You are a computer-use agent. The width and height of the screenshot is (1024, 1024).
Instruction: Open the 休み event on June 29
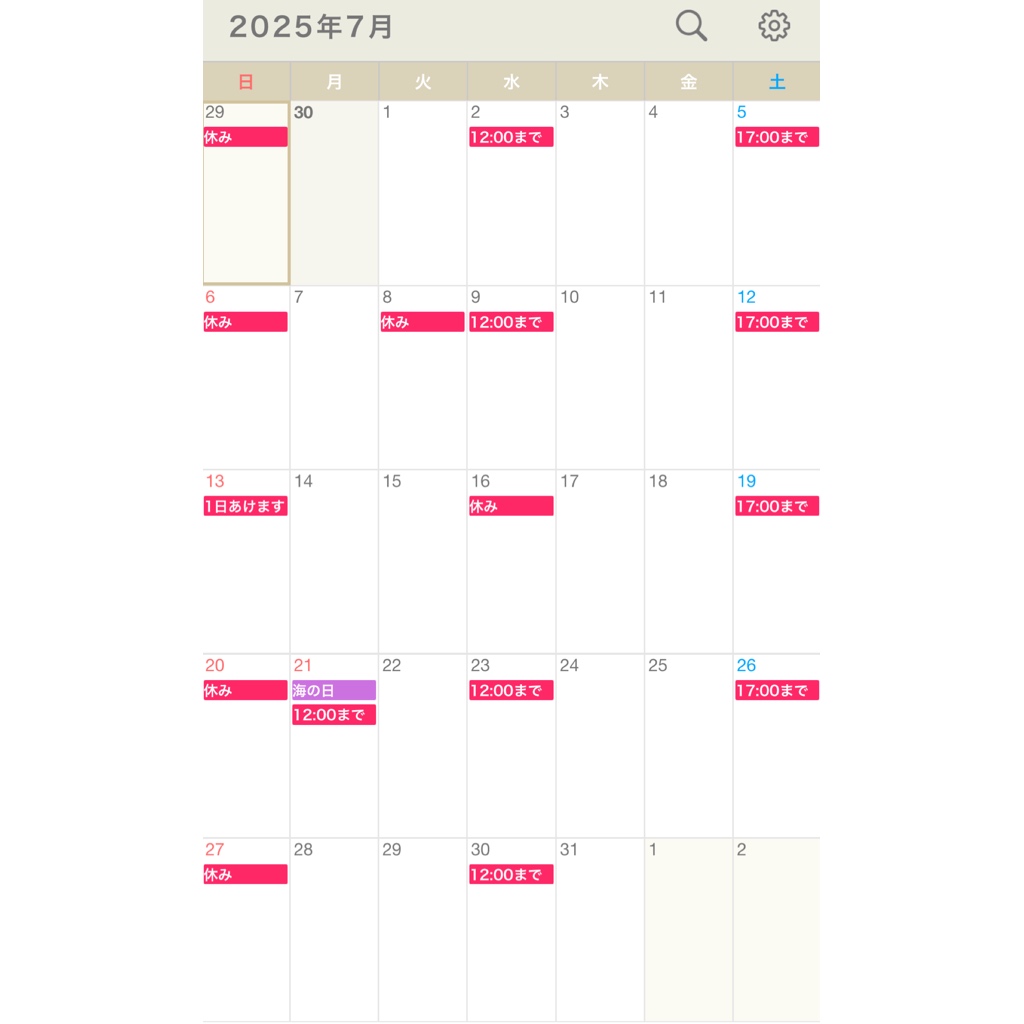[245, 138]
